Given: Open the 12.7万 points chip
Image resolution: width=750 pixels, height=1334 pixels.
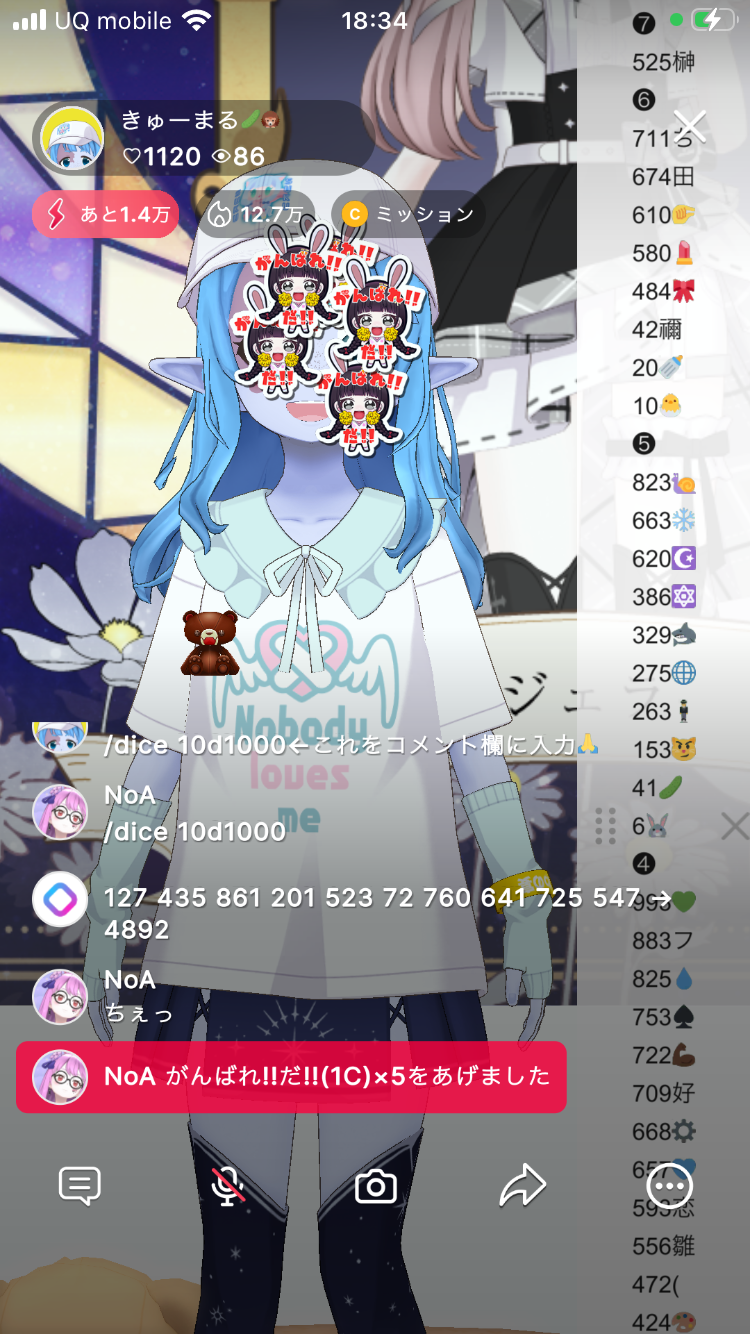Looking at the screenshot, I should pos(256,214).
